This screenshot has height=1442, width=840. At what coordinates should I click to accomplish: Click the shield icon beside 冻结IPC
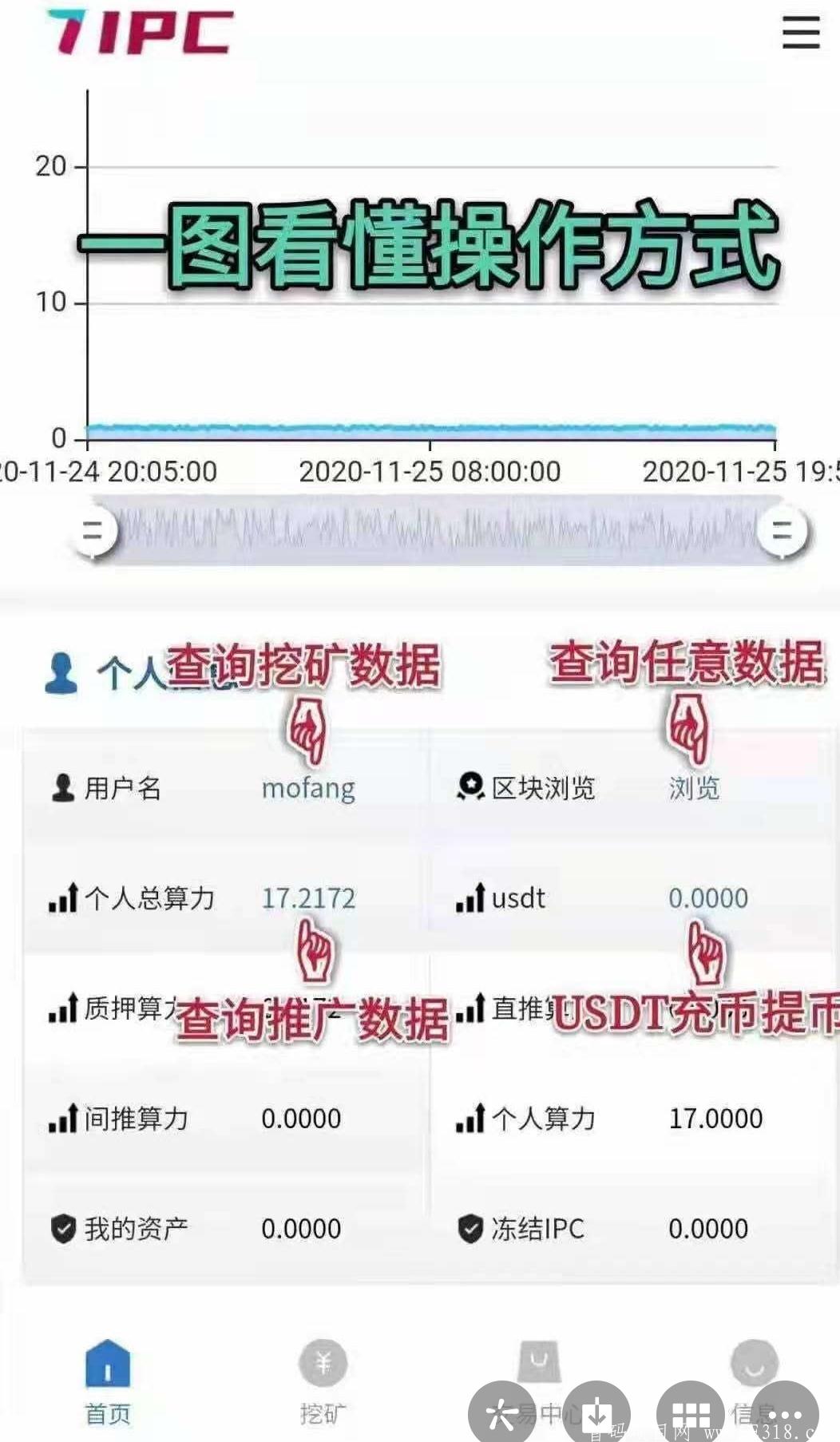click(470, 1229)
